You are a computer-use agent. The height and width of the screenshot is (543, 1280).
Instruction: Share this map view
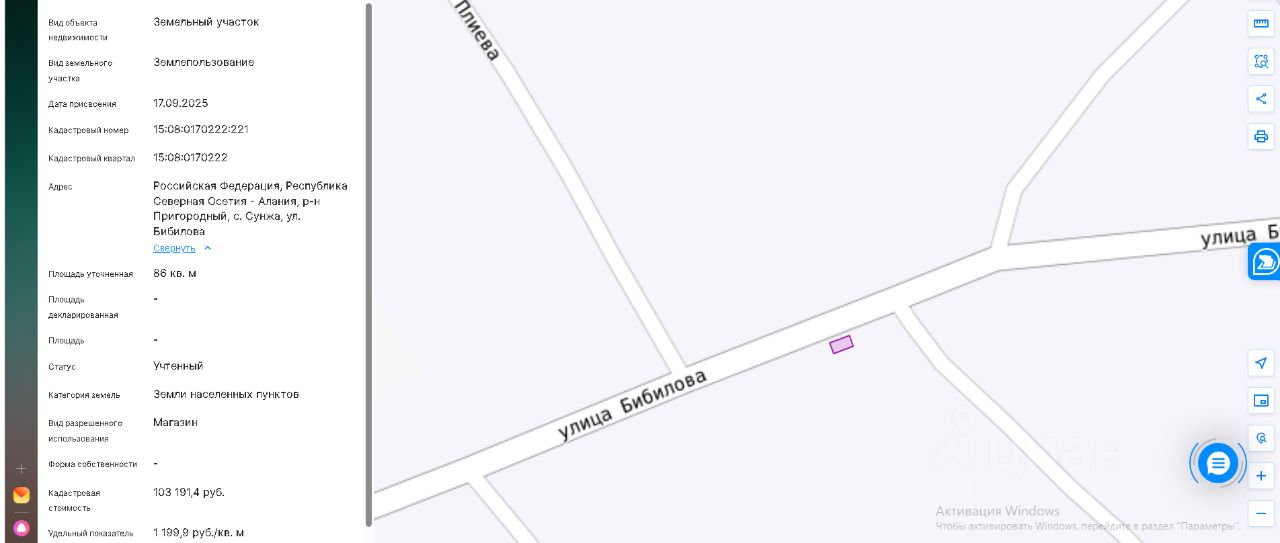click(1261, 98)
